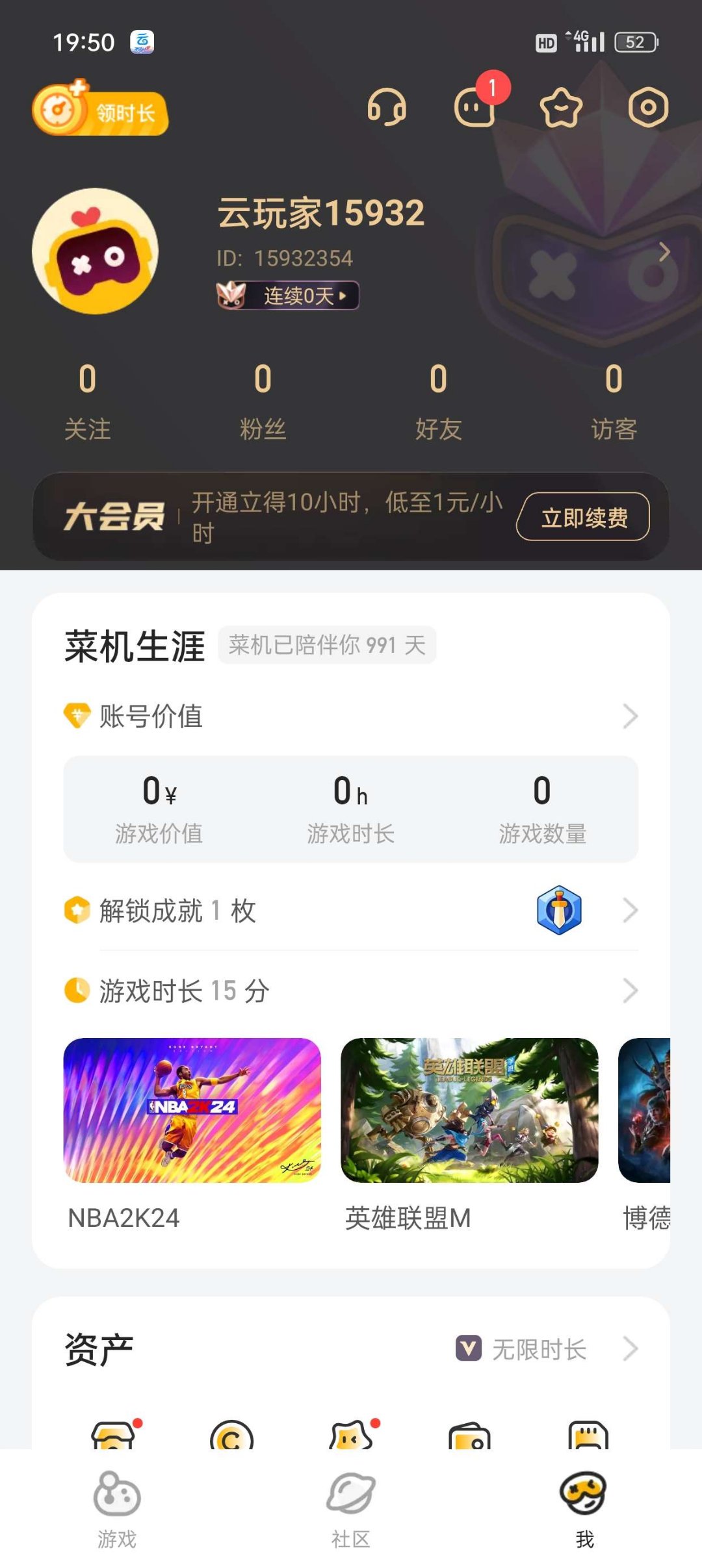The height and width of the screenshot is (1568, 702).
Task: Open the 连续0天 streak badge
Action: click(x=288, y=296)
